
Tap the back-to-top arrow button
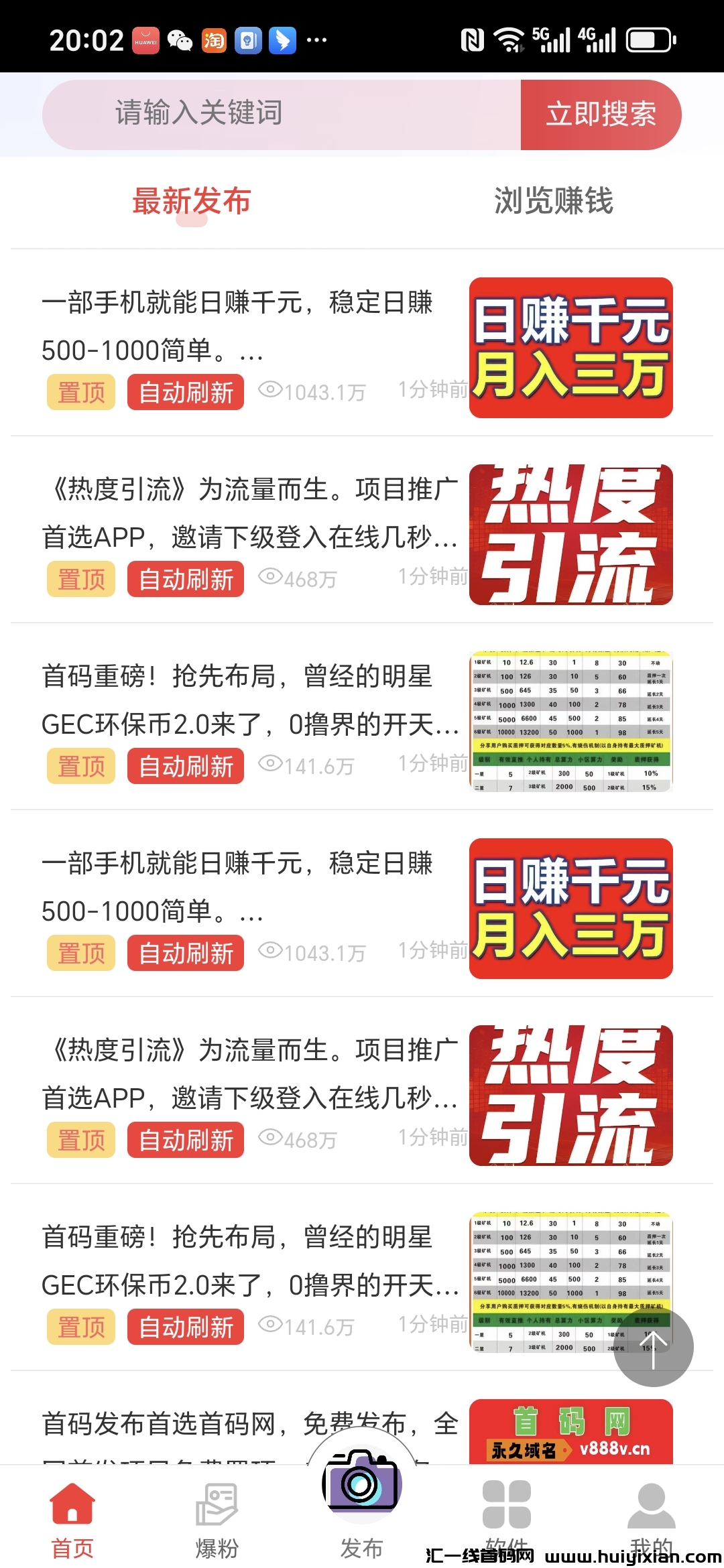tap(654, 1347)
